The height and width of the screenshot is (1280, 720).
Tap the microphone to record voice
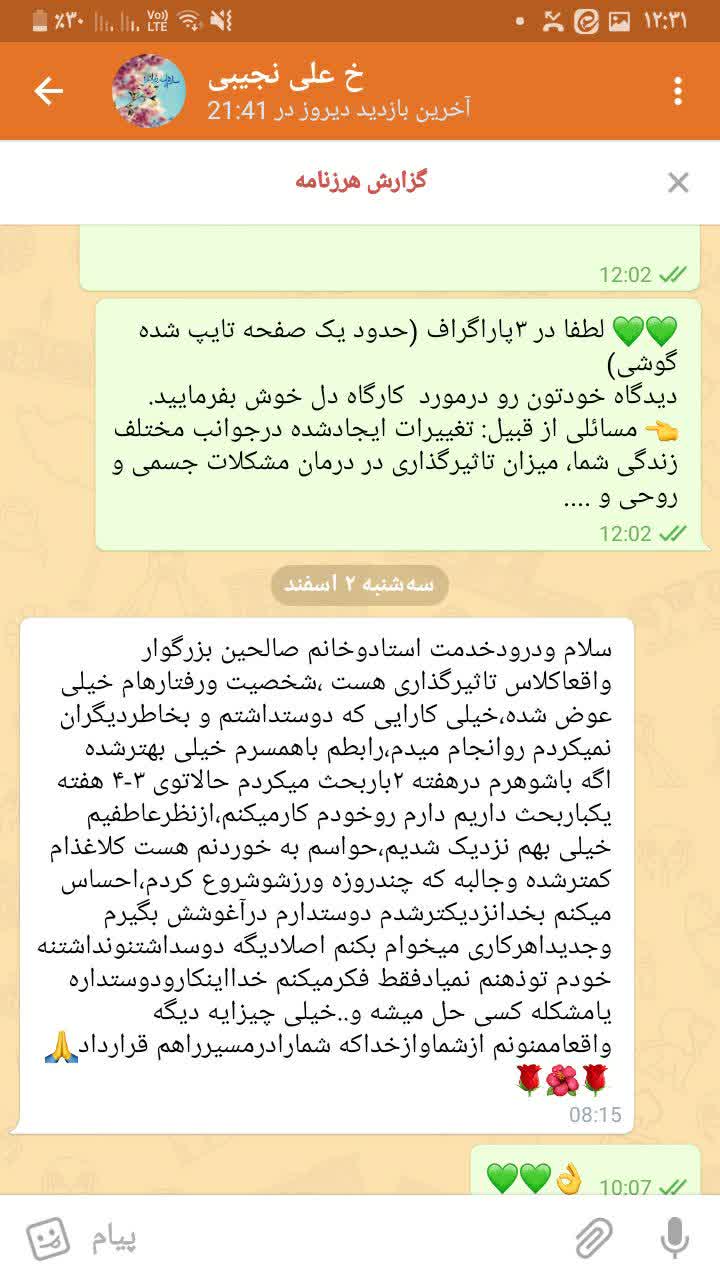675,1239
